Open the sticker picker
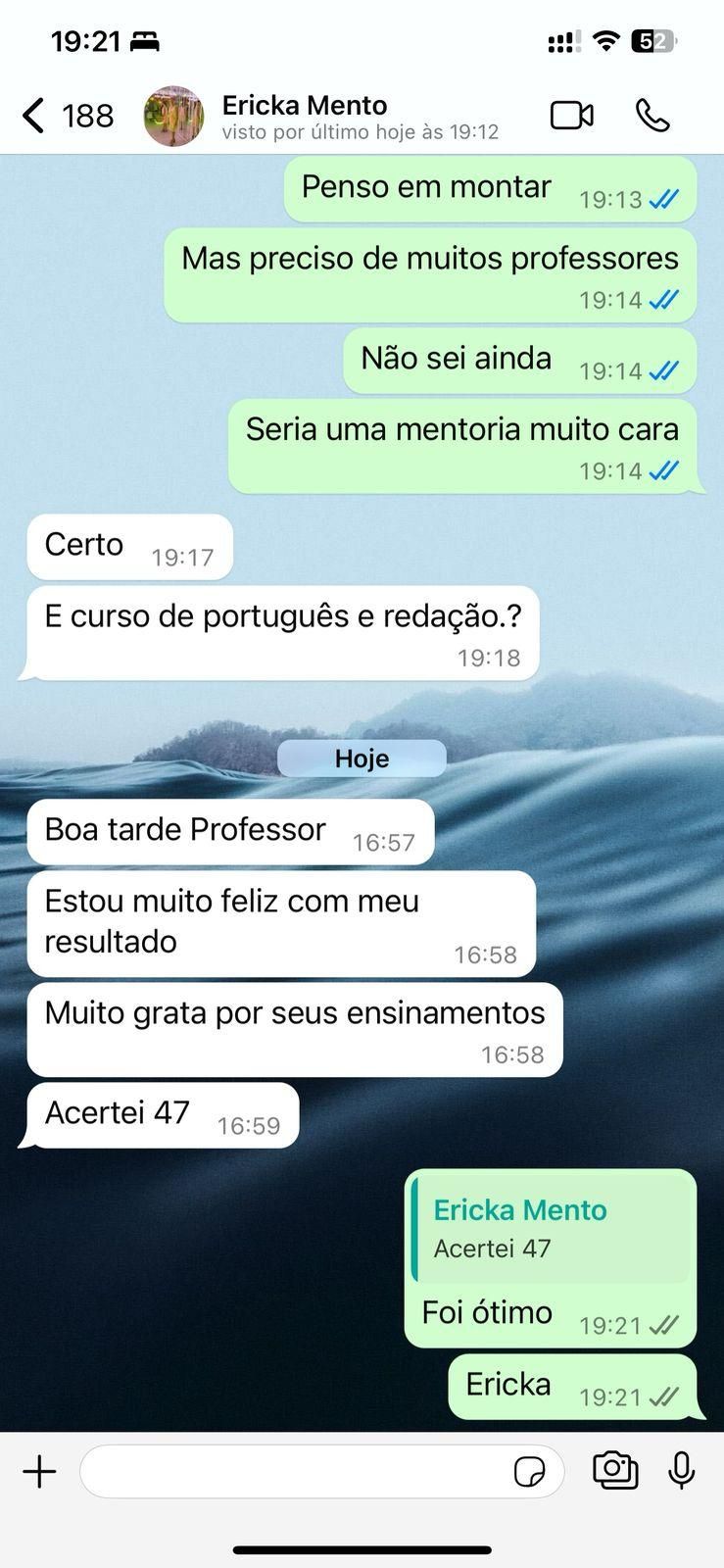The height and width of the screenshot is (1568, 724). pyautogui.click(x=530, y=1471)
